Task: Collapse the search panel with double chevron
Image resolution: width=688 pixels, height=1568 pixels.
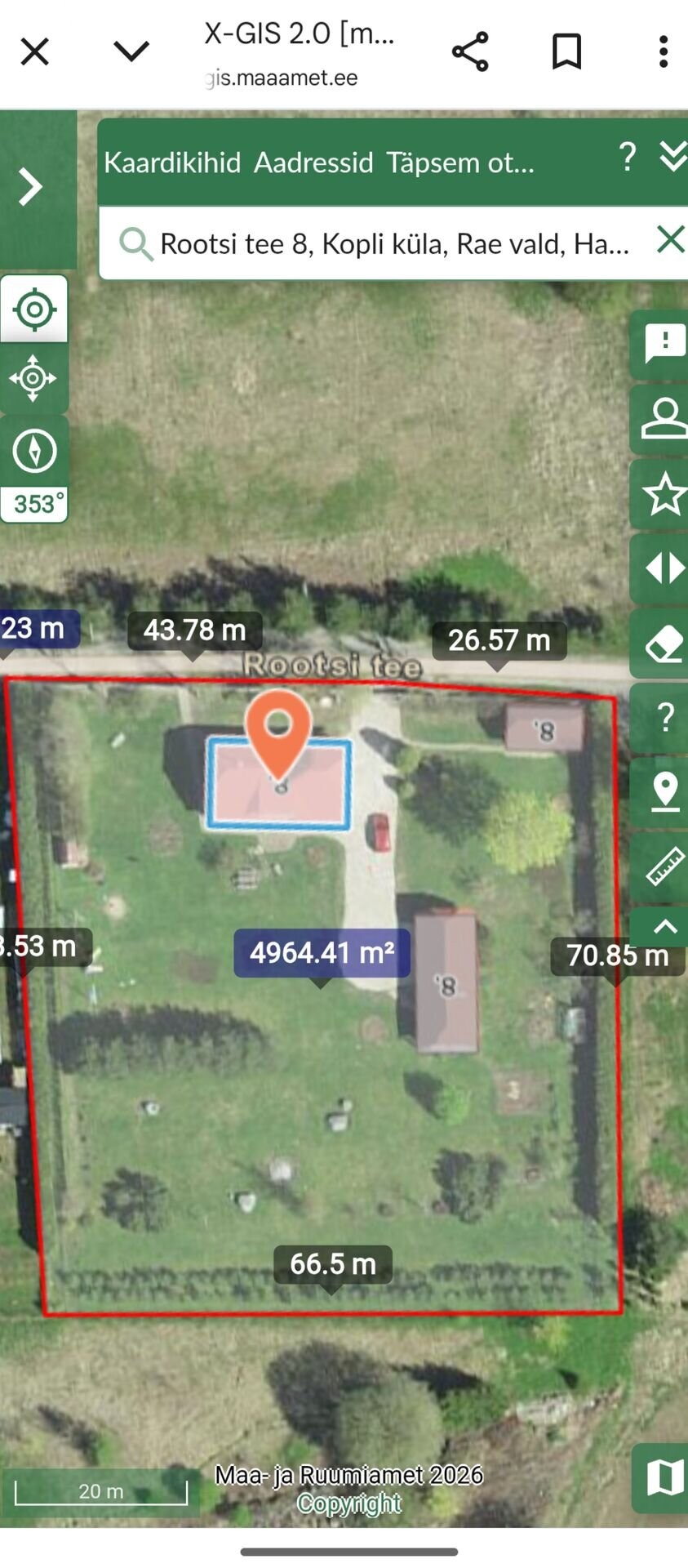Action: [x=672, y=156]
